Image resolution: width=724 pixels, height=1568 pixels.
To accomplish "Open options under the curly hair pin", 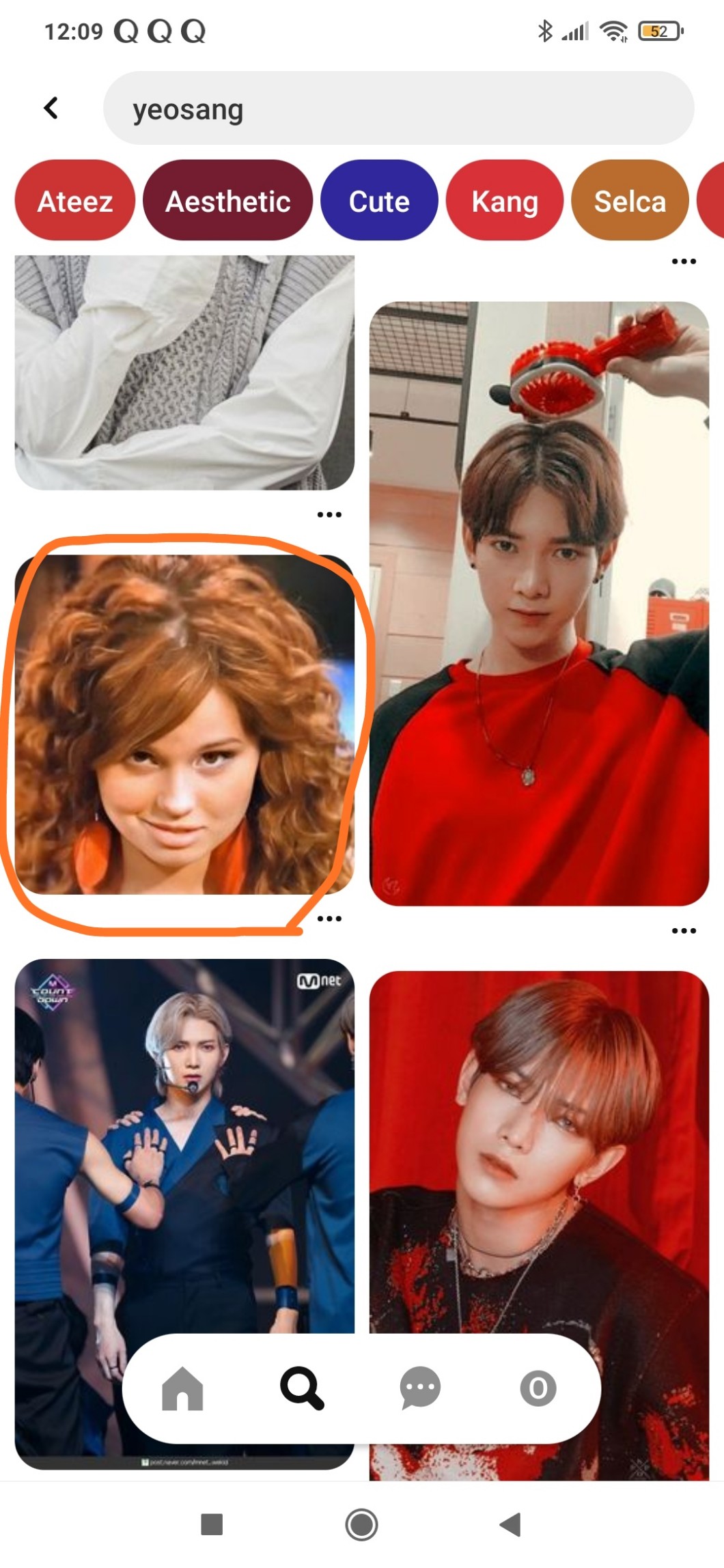I will pyautogui.click(x=329, y=919).
